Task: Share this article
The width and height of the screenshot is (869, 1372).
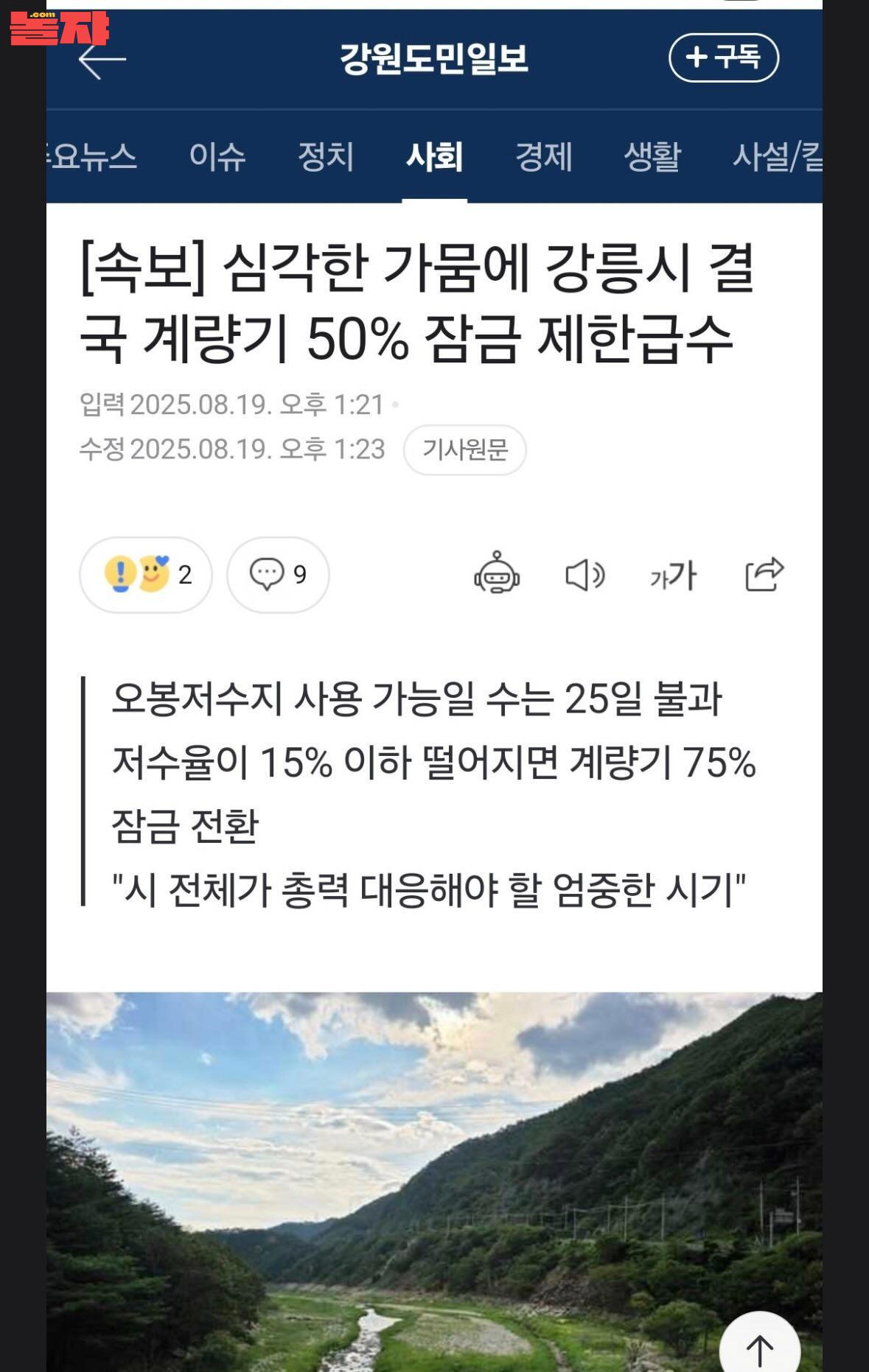Action: point(764,574)
